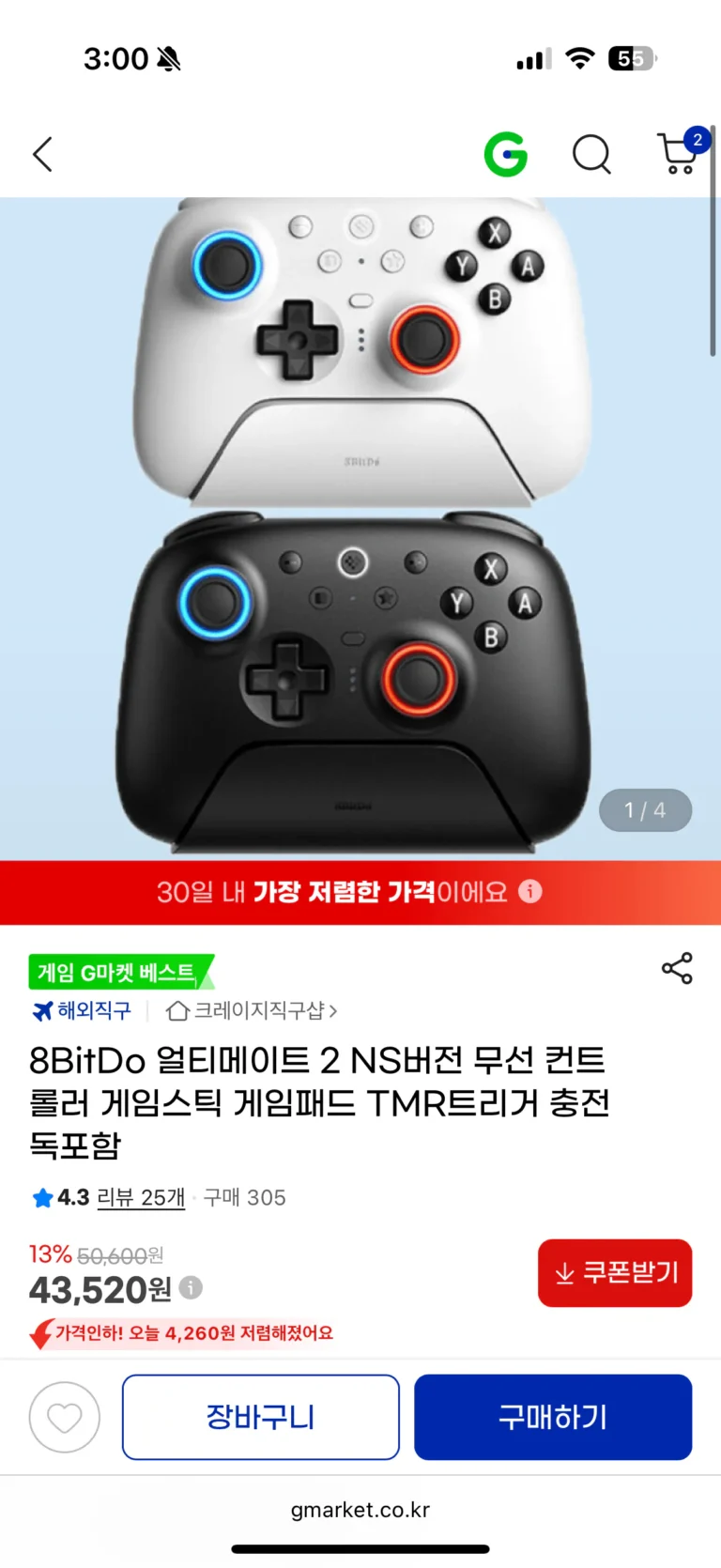This screenshot has width=721, height=1568.
Task: Add to cart with 장바구니
Action: [x=261, y=1417]
